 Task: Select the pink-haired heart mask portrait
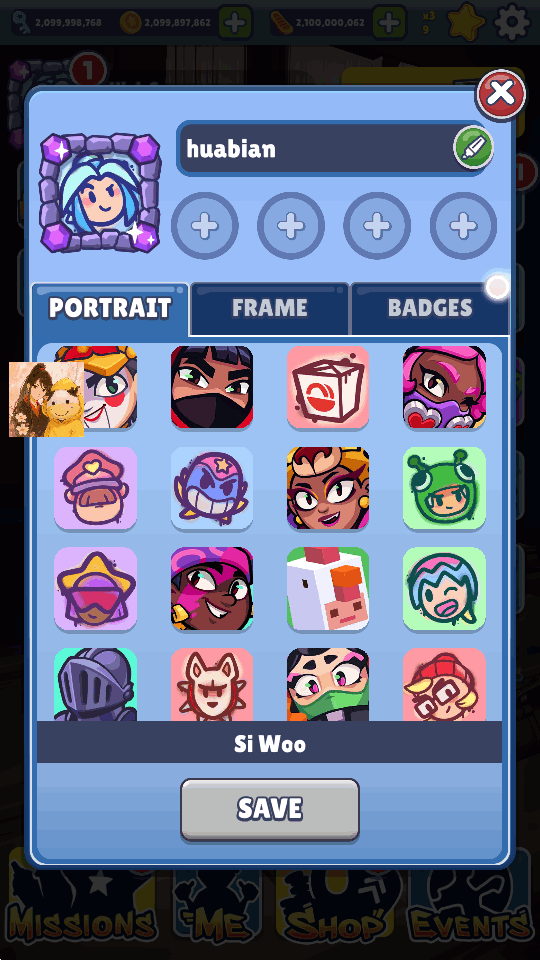coord(444,388)
